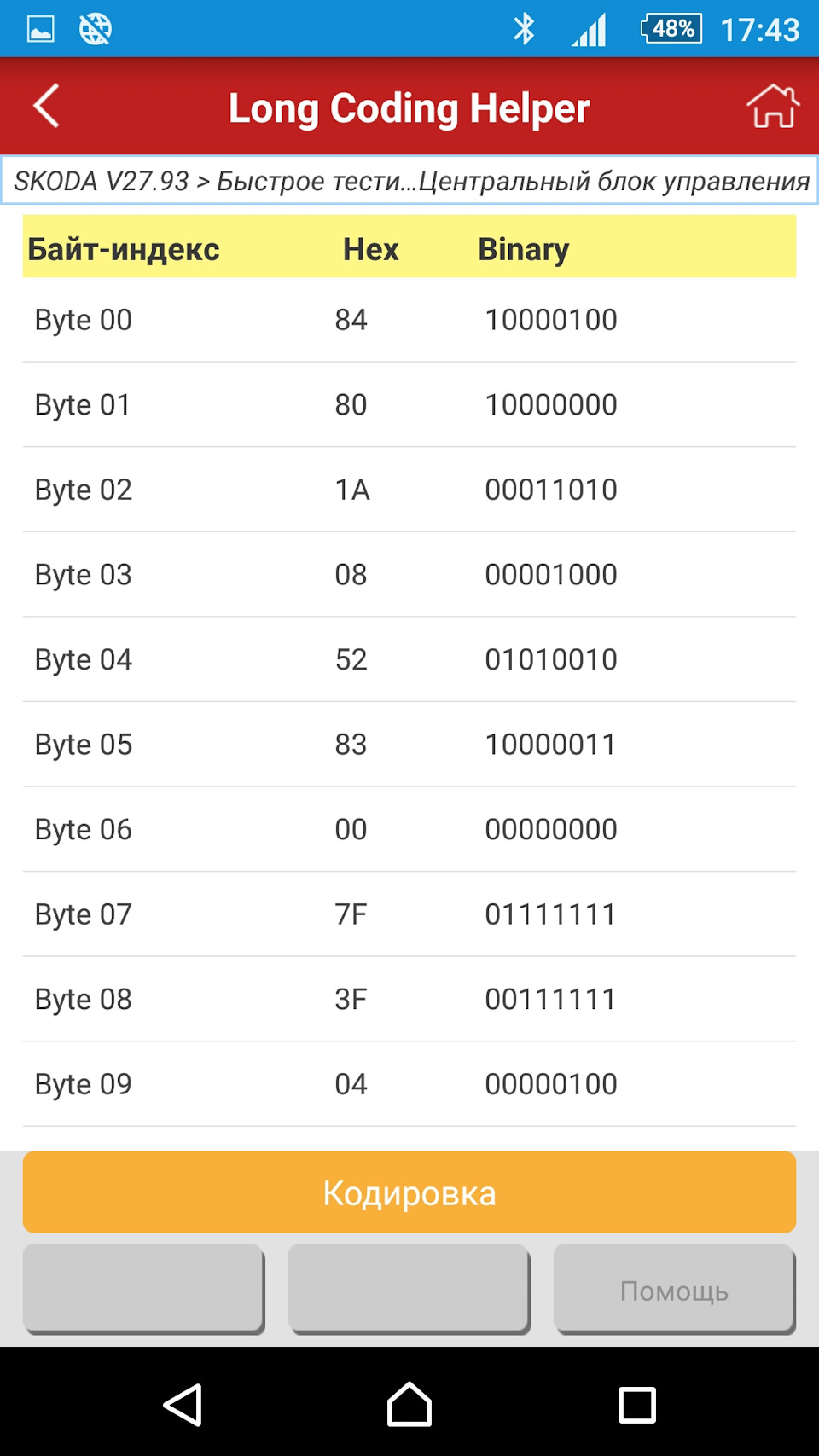Viewport: 819px width, 1456px height.
Task: Choose Byte 08 with hex 3F
Action: pos(409,999)
